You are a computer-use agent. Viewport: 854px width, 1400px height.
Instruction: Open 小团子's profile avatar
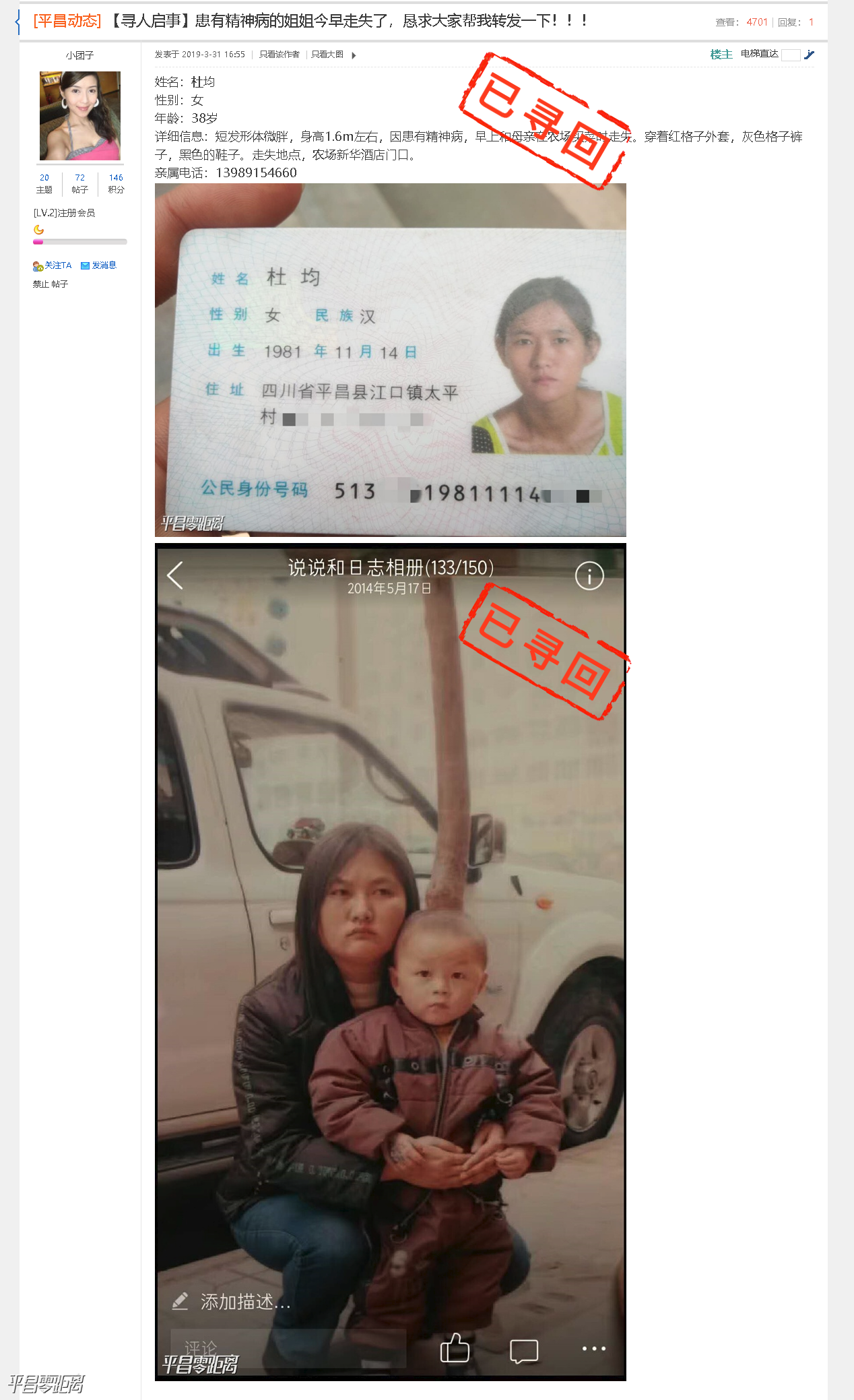pyautogui.click(x=80, y=116)
